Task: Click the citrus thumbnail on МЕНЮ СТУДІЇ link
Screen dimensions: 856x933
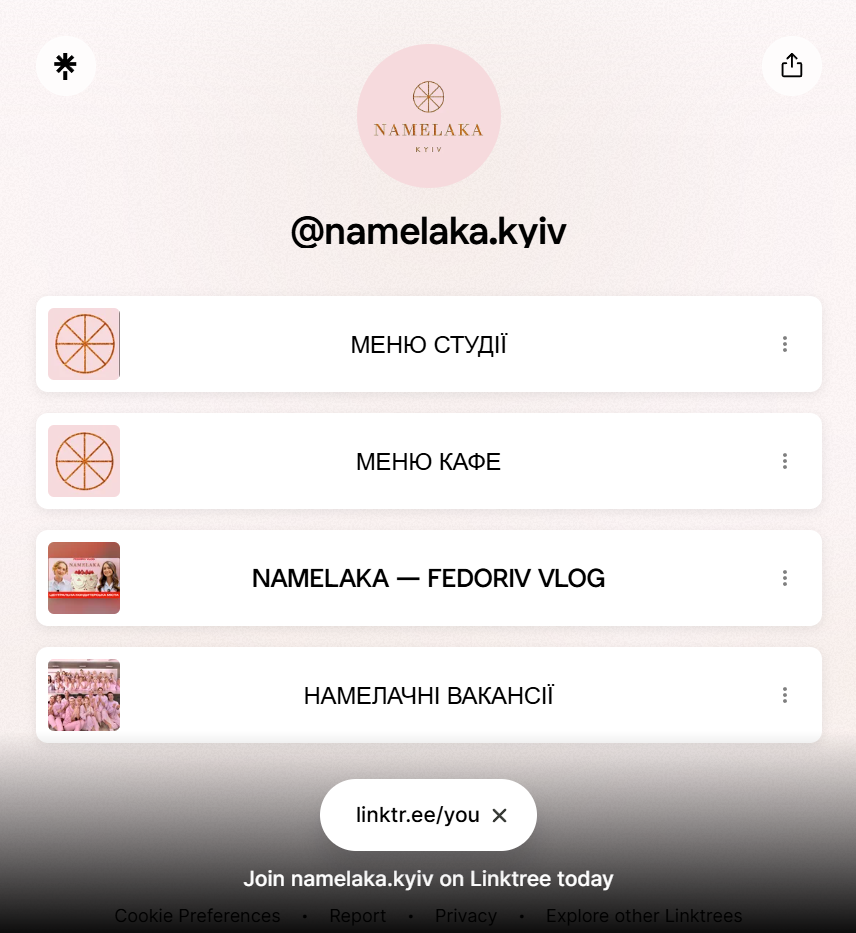Action: pyautogui.click(x=84, y=344)
